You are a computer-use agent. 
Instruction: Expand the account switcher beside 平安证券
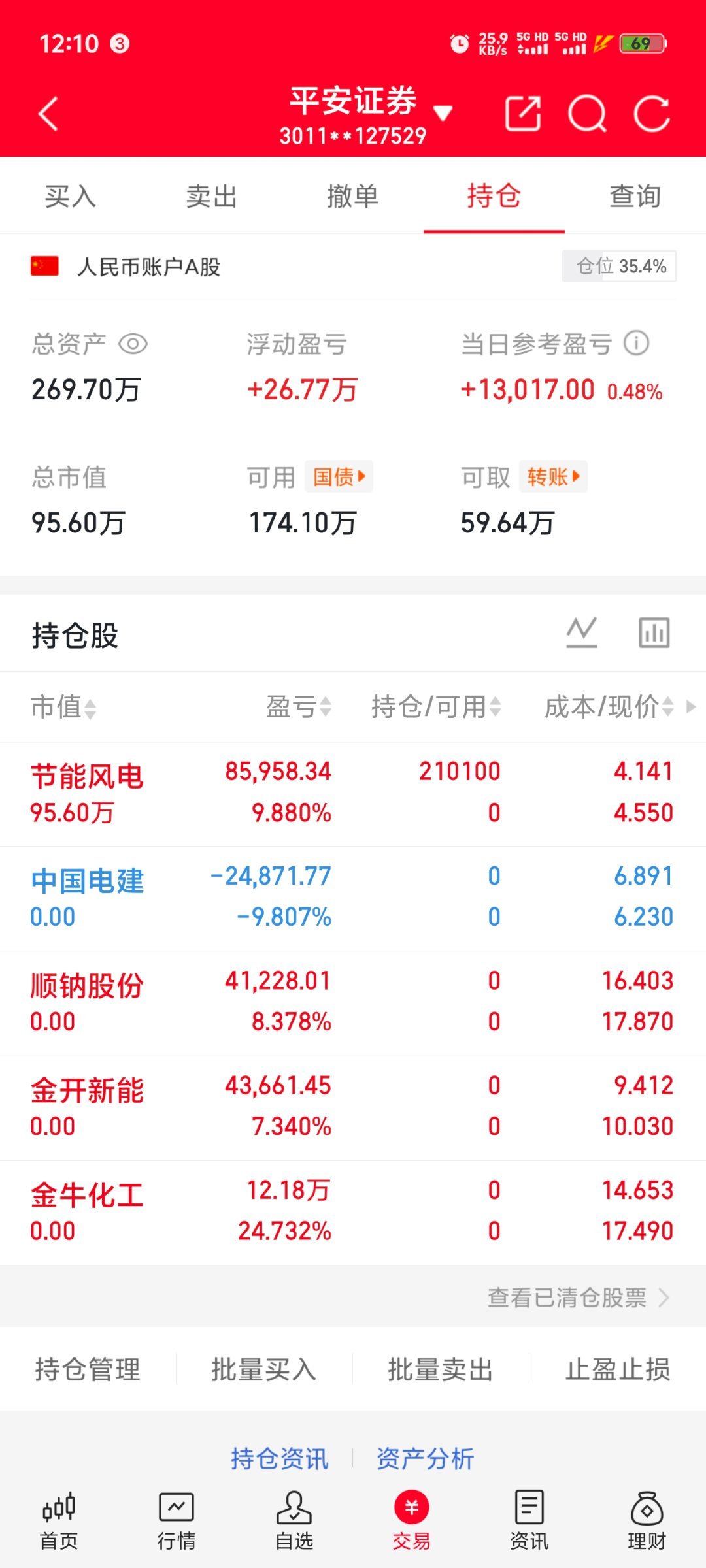pos(444,112)
